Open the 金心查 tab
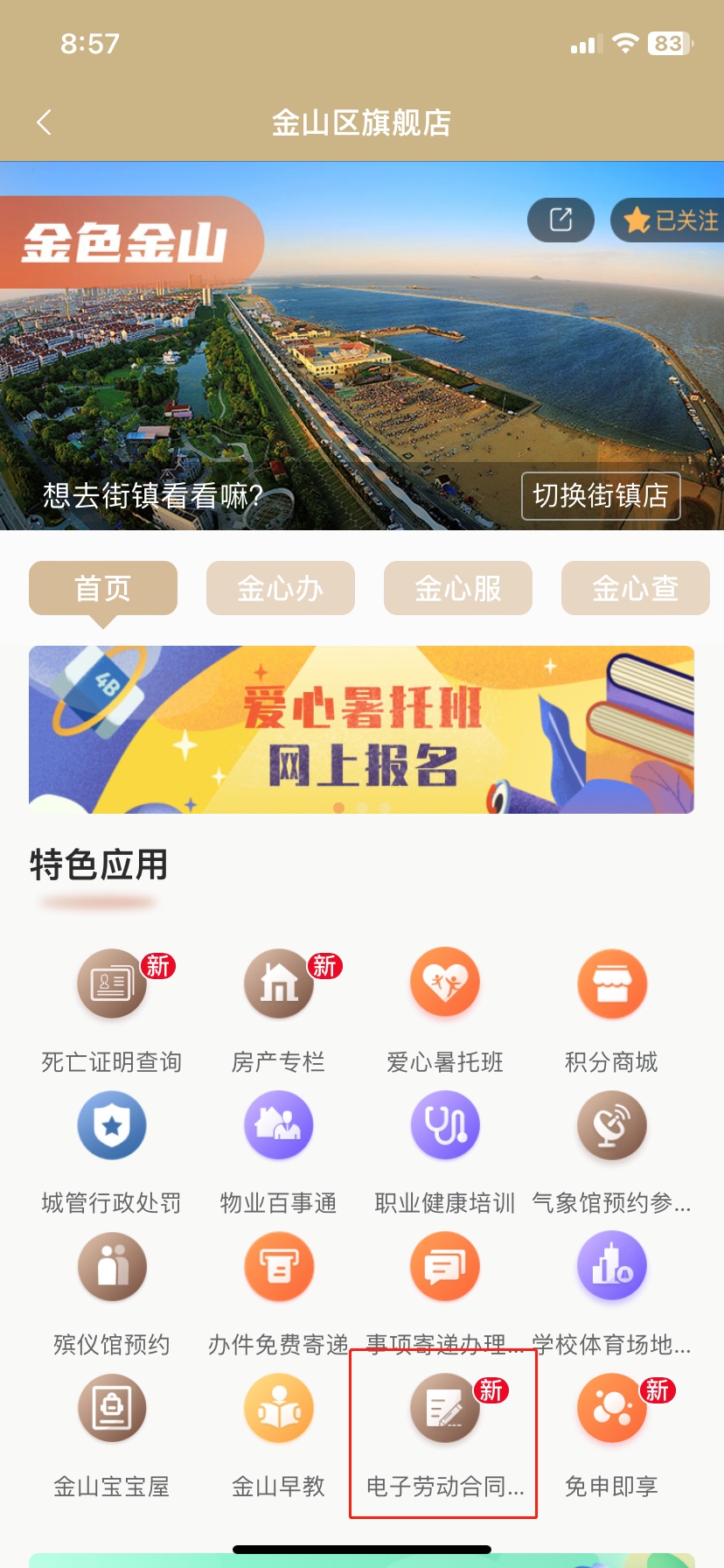724x1568 pixels. pyautogui.click(x=635, y=588)
